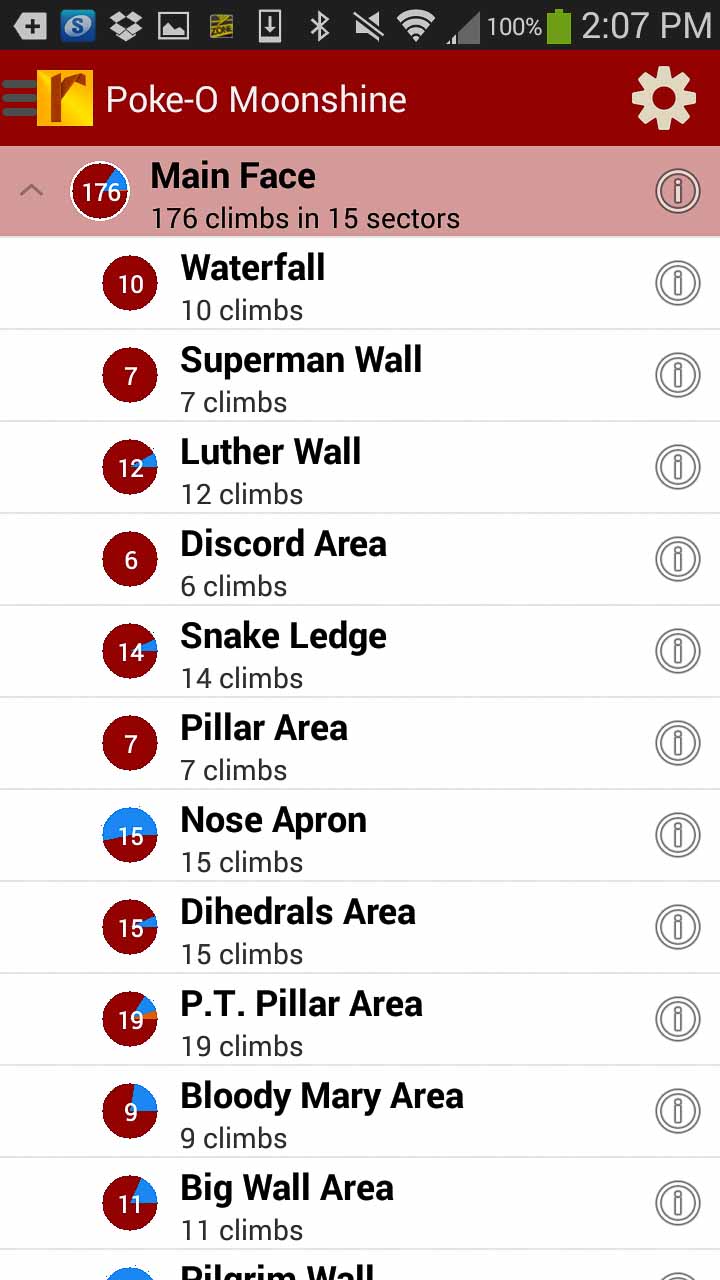Open the settings gear
The image size is (720, 1280).
(x=663, y=98)
